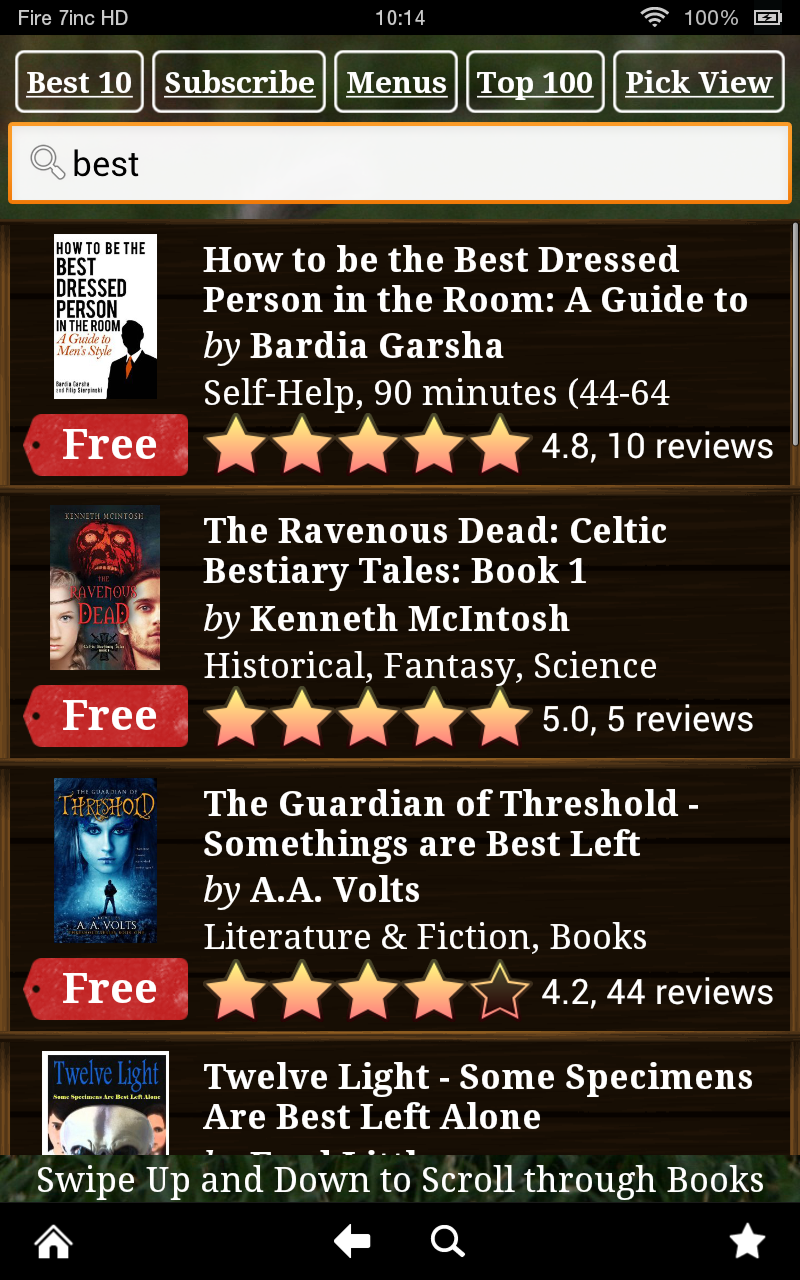The width and height of the screenshot is (800, 1280).
Task: Open Twelve Light book entry
Action: click(x=400, y=1098)
